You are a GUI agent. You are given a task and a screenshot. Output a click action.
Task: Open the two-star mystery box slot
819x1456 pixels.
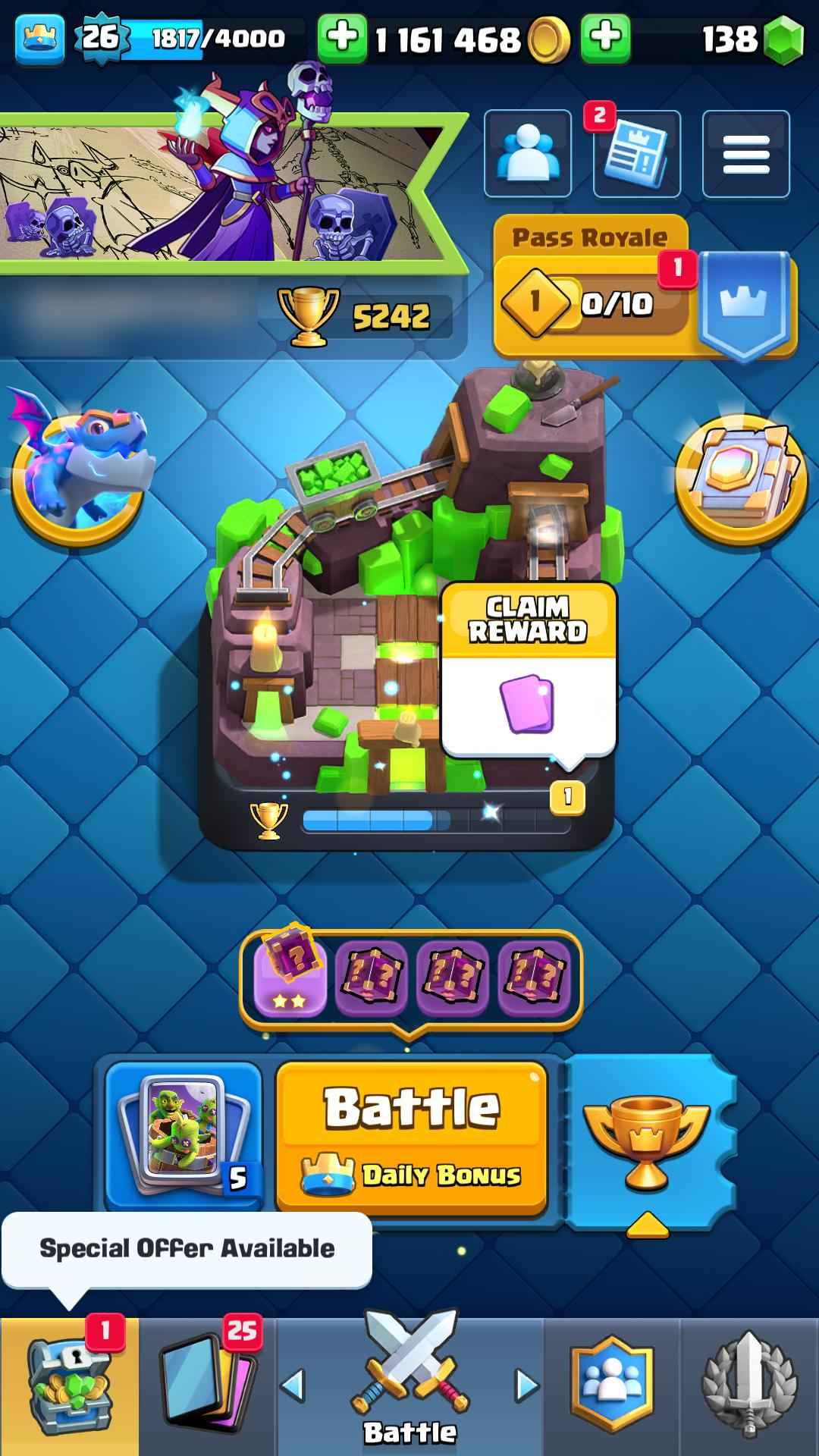tap(291, 977)
